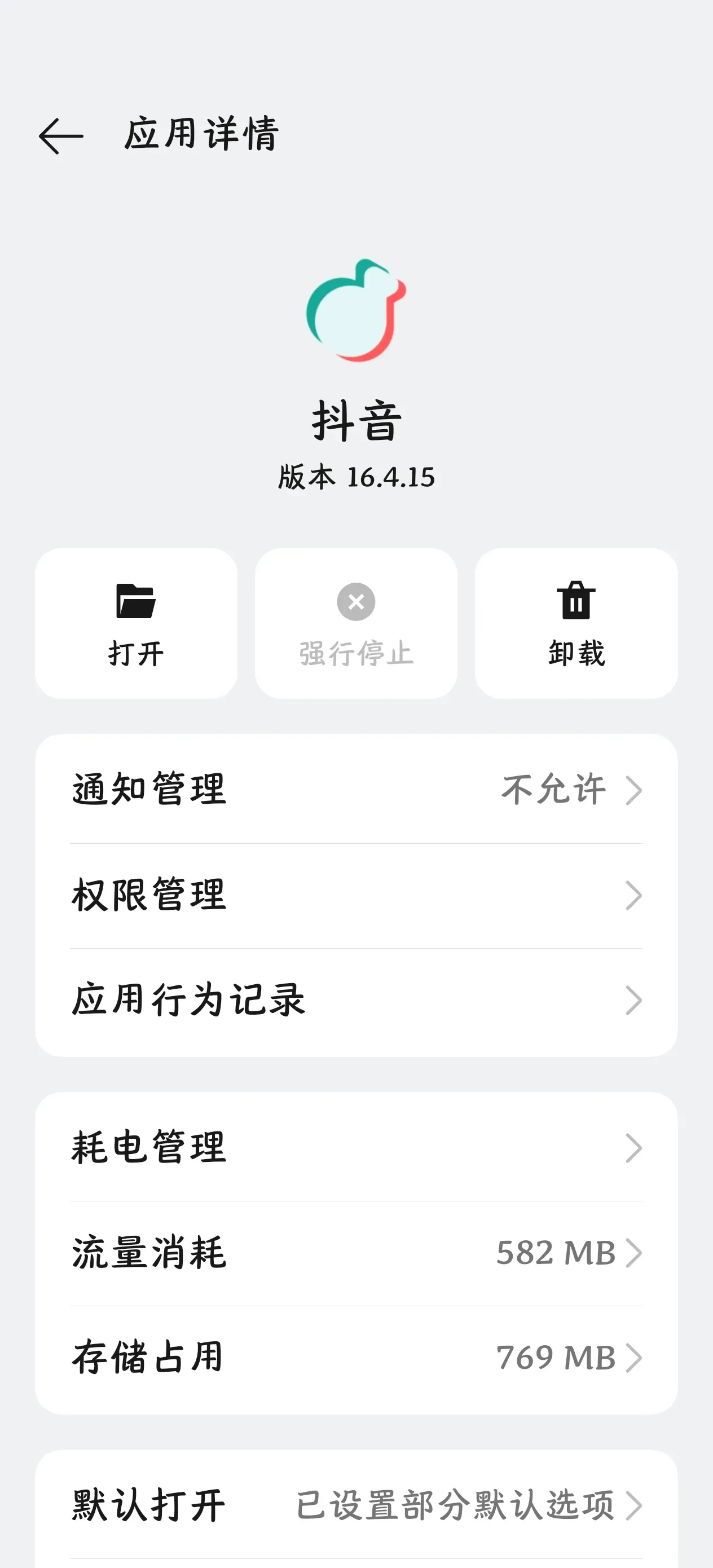Expand 通知管理 via its chevron
Viewport: 713px width, 1568px height.
[x=634, y=790]
